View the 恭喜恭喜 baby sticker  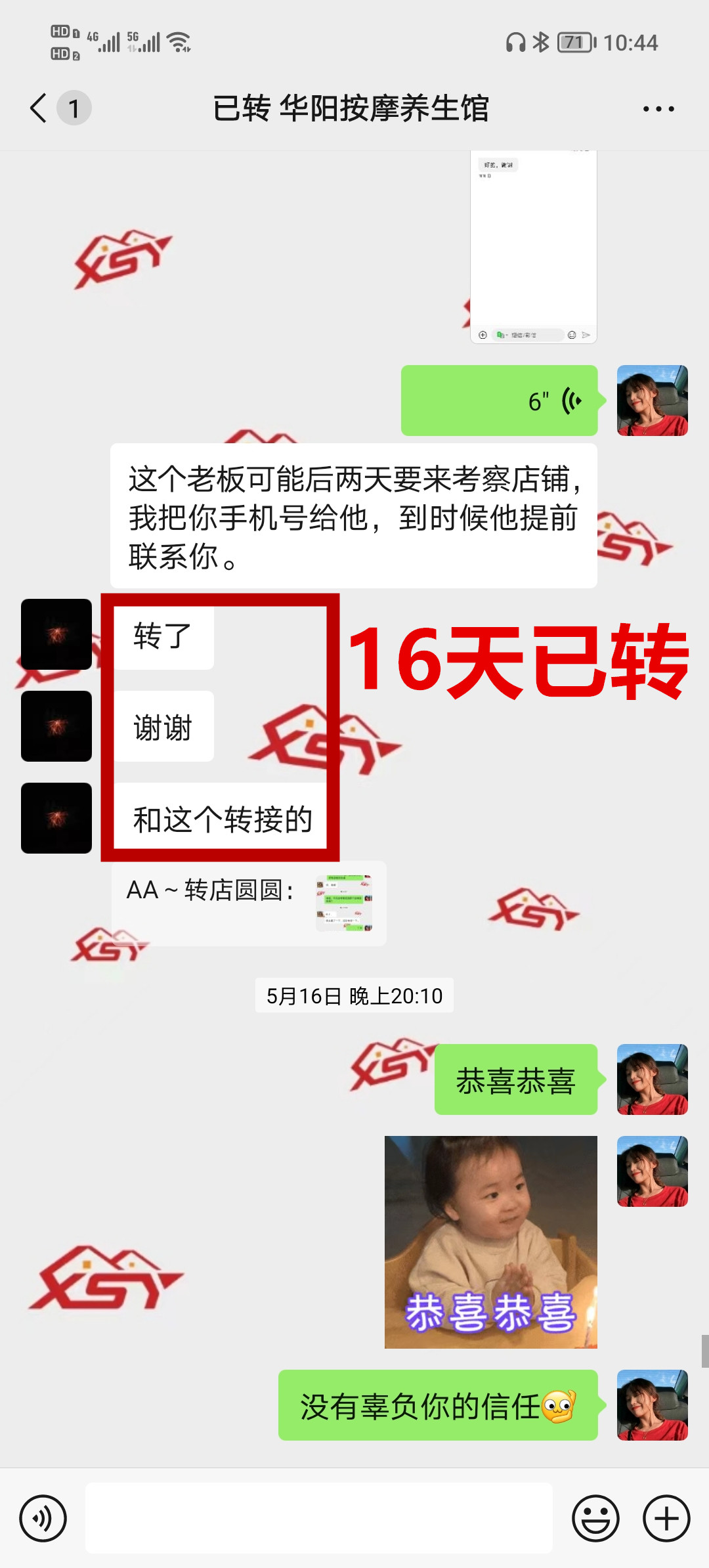(491, 1242)
